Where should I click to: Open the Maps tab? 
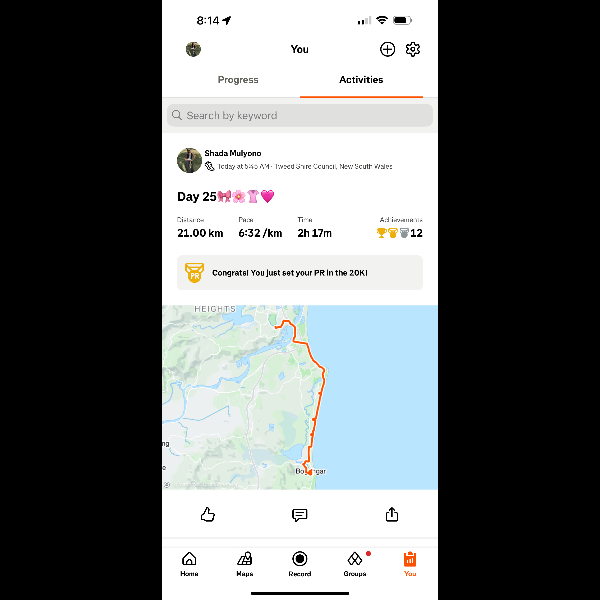click(x=244, y=563)
